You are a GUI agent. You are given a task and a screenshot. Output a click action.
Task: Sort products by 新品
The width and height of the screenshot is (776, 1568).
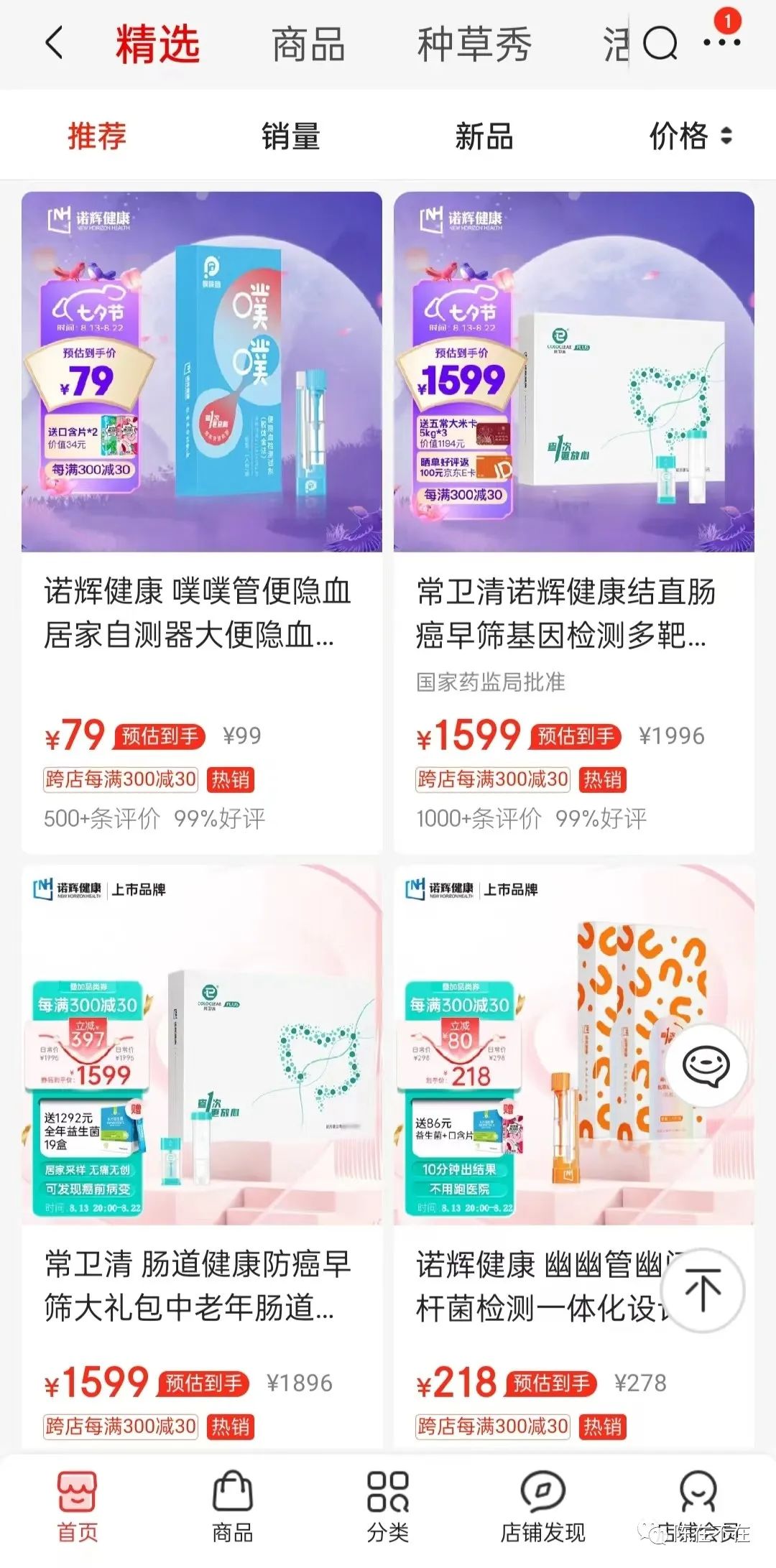coord(484,136)
